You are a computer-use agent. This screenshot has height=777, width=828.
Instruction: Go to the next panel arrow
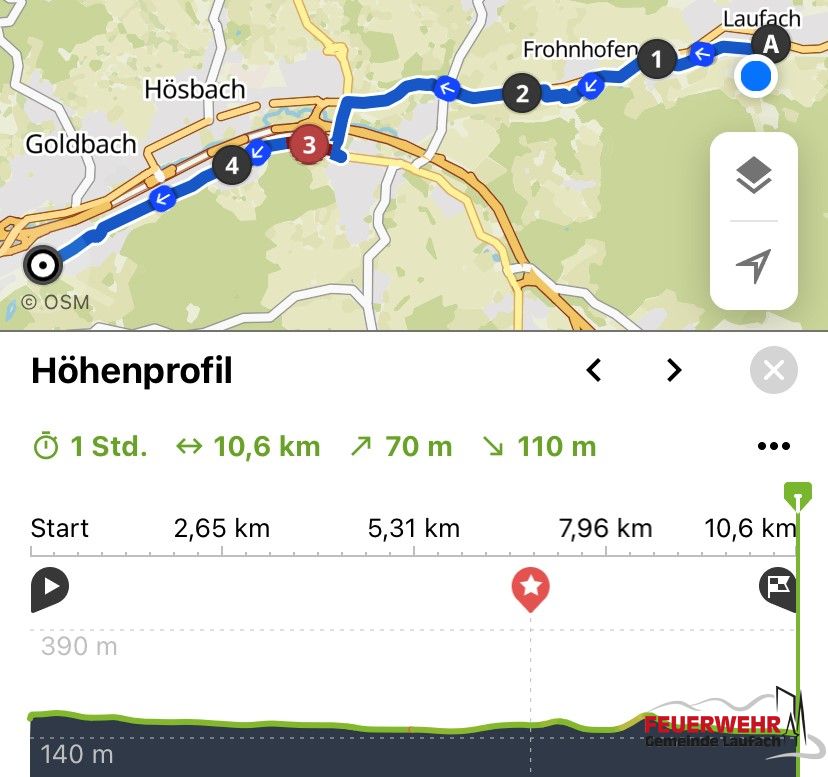tap(674, 371)
